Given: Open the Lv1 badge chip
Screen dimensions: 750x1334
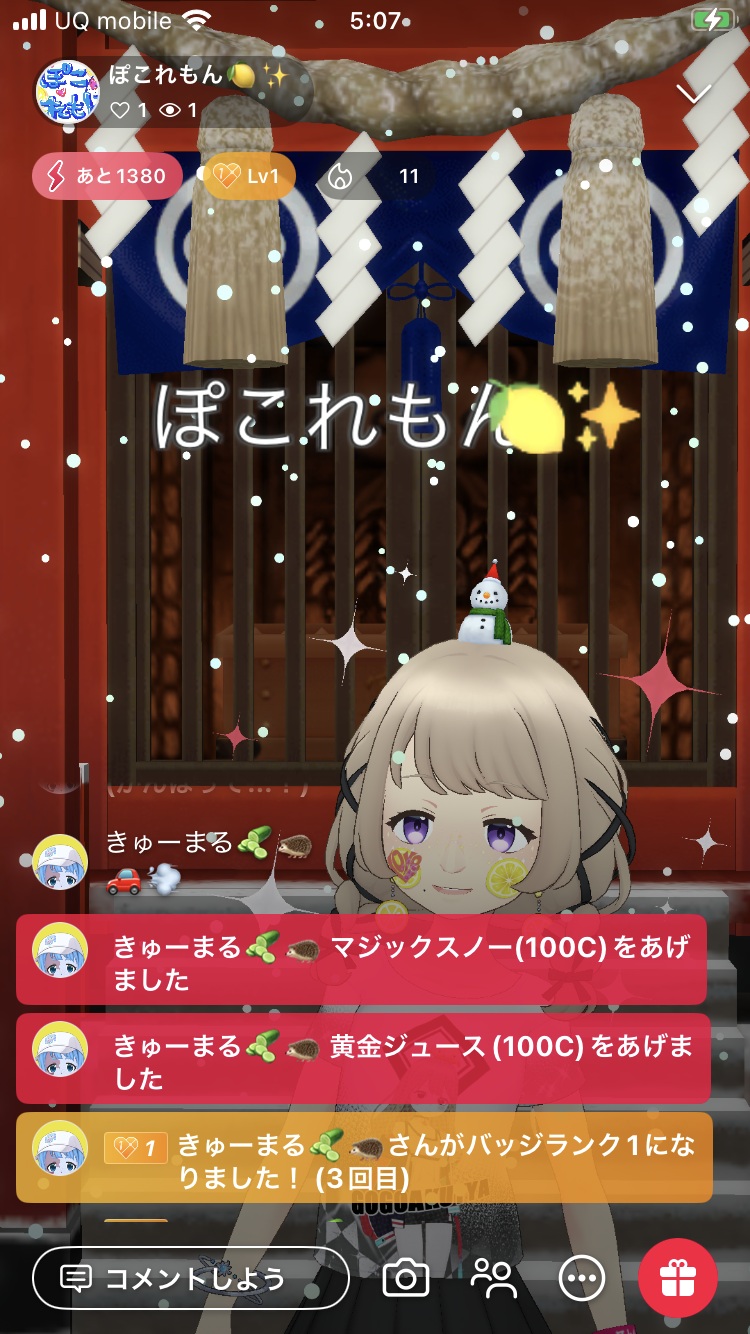Looking at the screenshot, I should 249,177.
